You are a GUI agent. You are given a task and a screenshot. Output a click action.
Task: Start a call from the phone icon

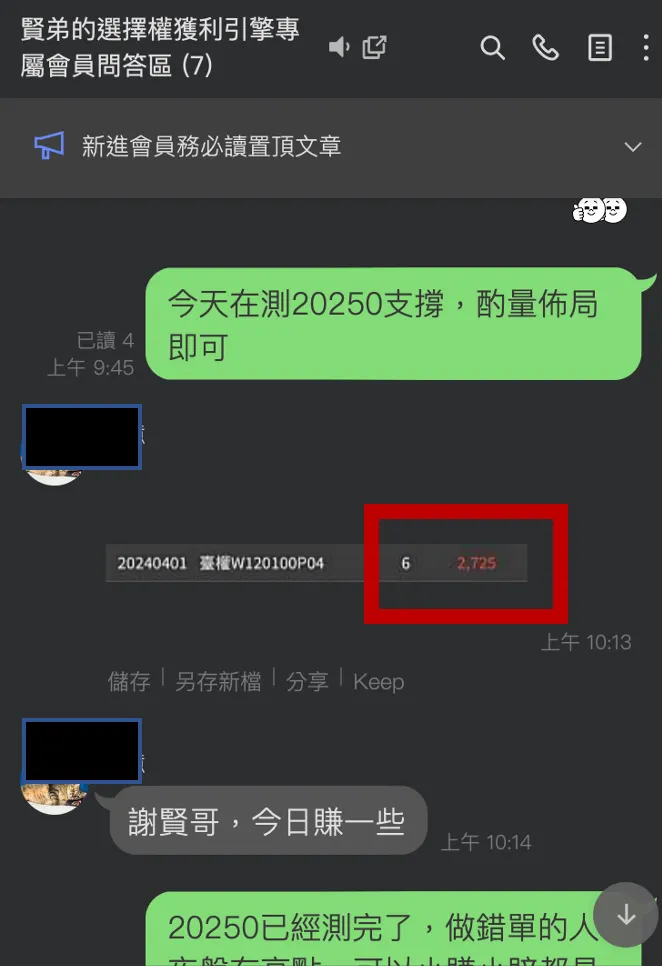(546, 47)
